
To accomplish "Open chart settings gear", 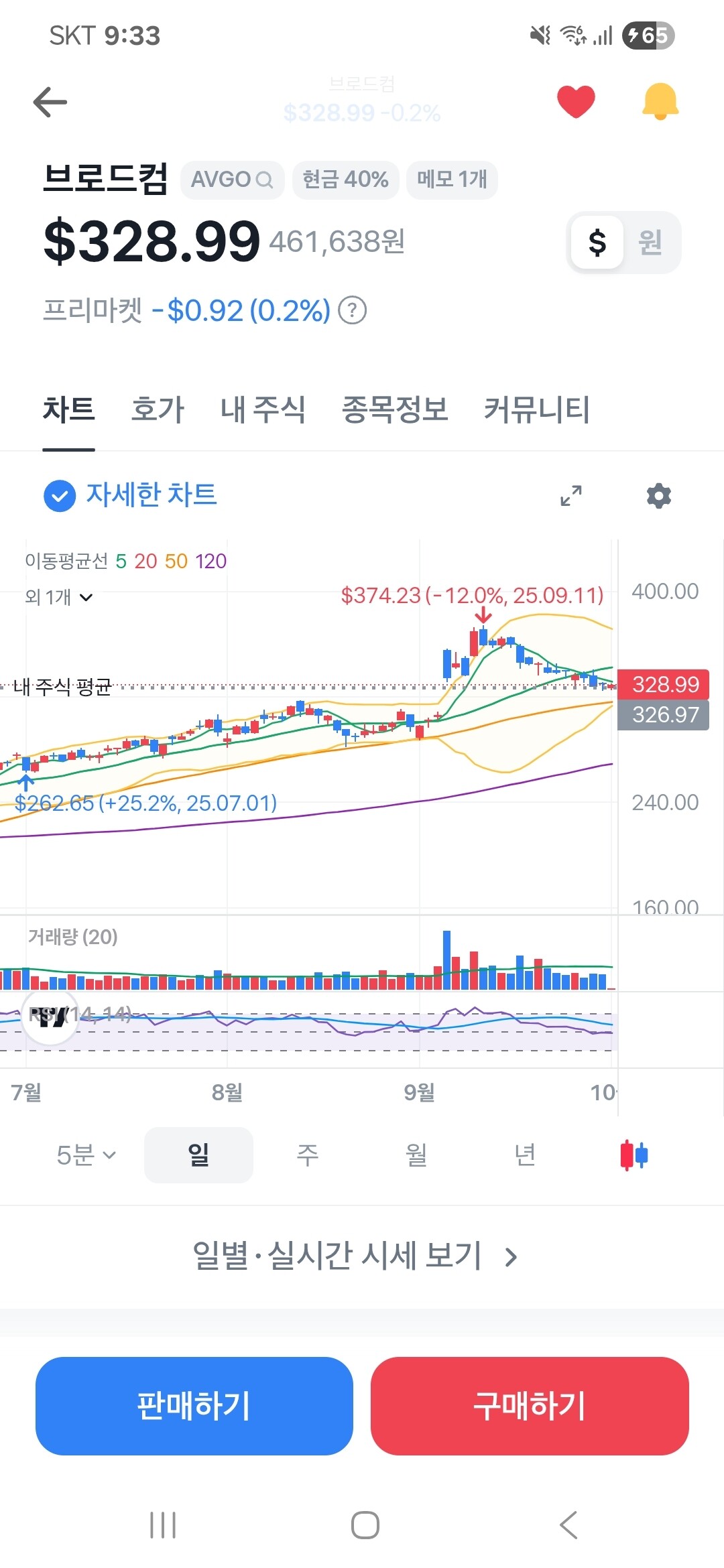I will pyautogui.click(x=659, y=496).
